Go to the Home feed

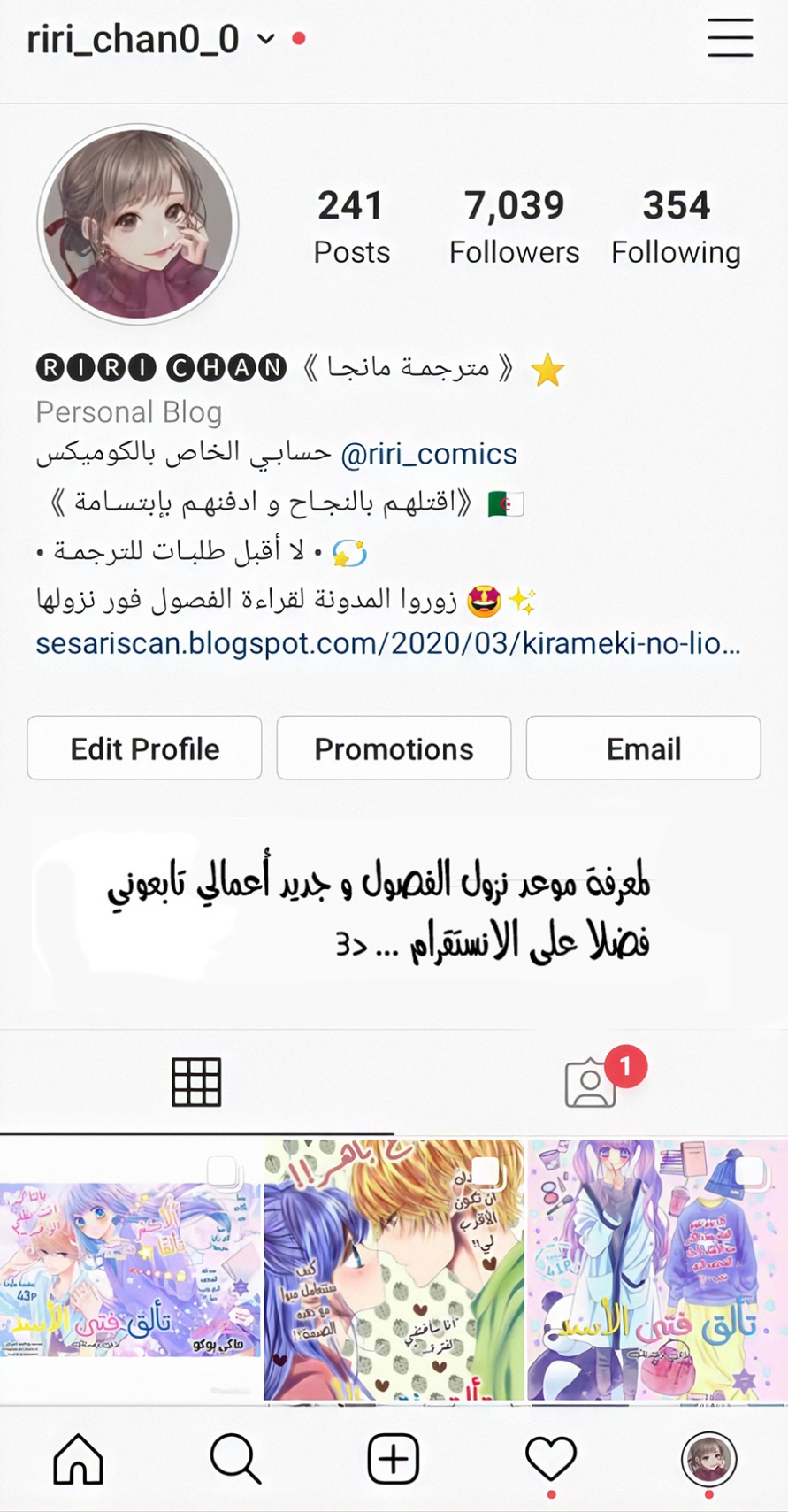[79, 1459]
